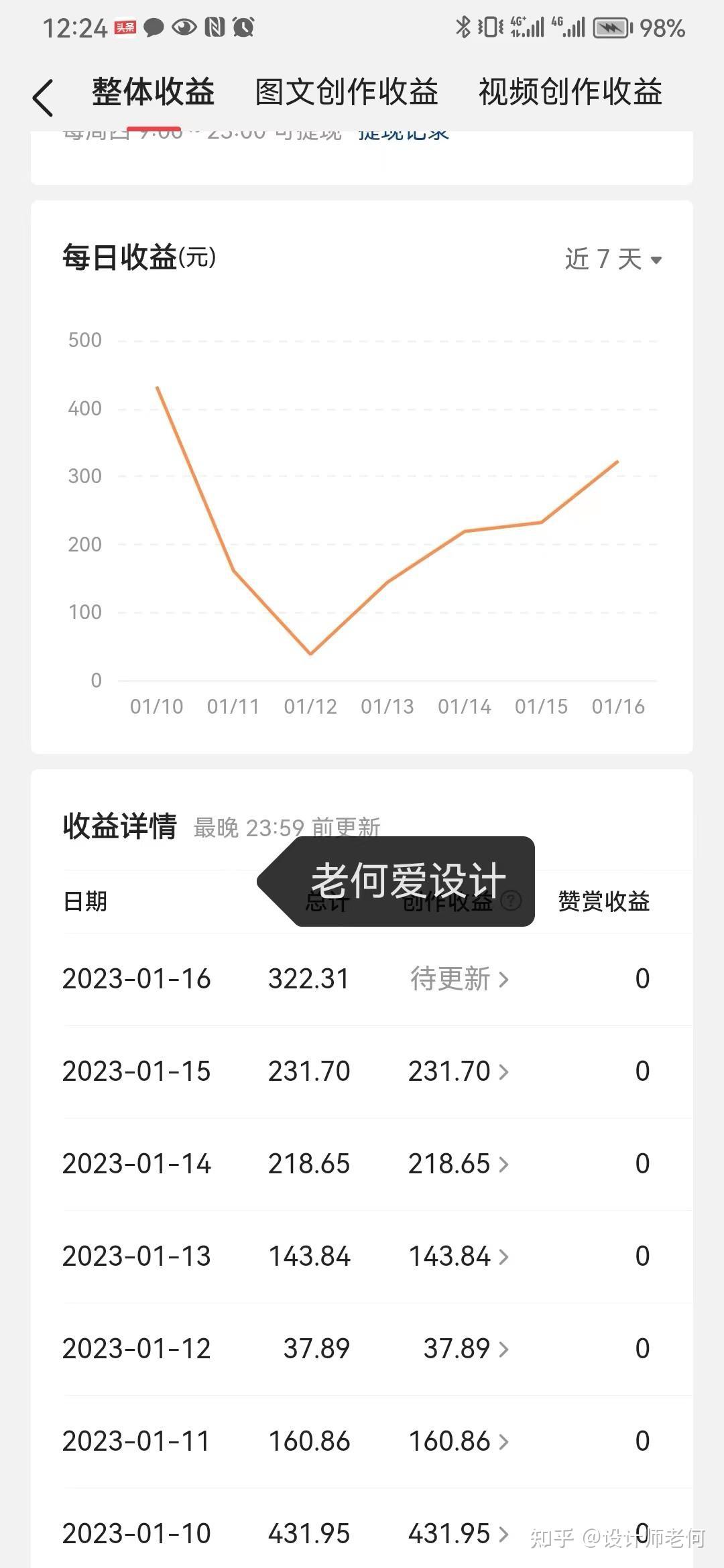This screenshot has height=1568, width=724.
Task: View 231.70 creation earnings for 2023-01-15
Action: click(x=459, y=1071)
